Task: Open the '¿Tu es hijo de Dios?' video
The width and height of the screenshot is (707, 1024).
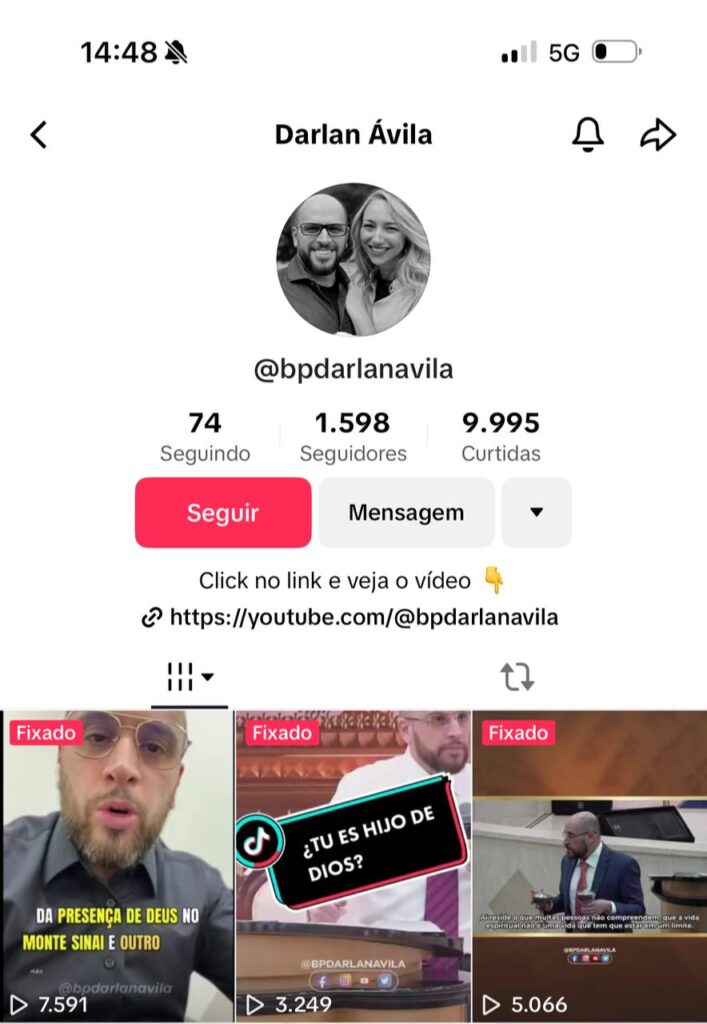Action: 353,865
